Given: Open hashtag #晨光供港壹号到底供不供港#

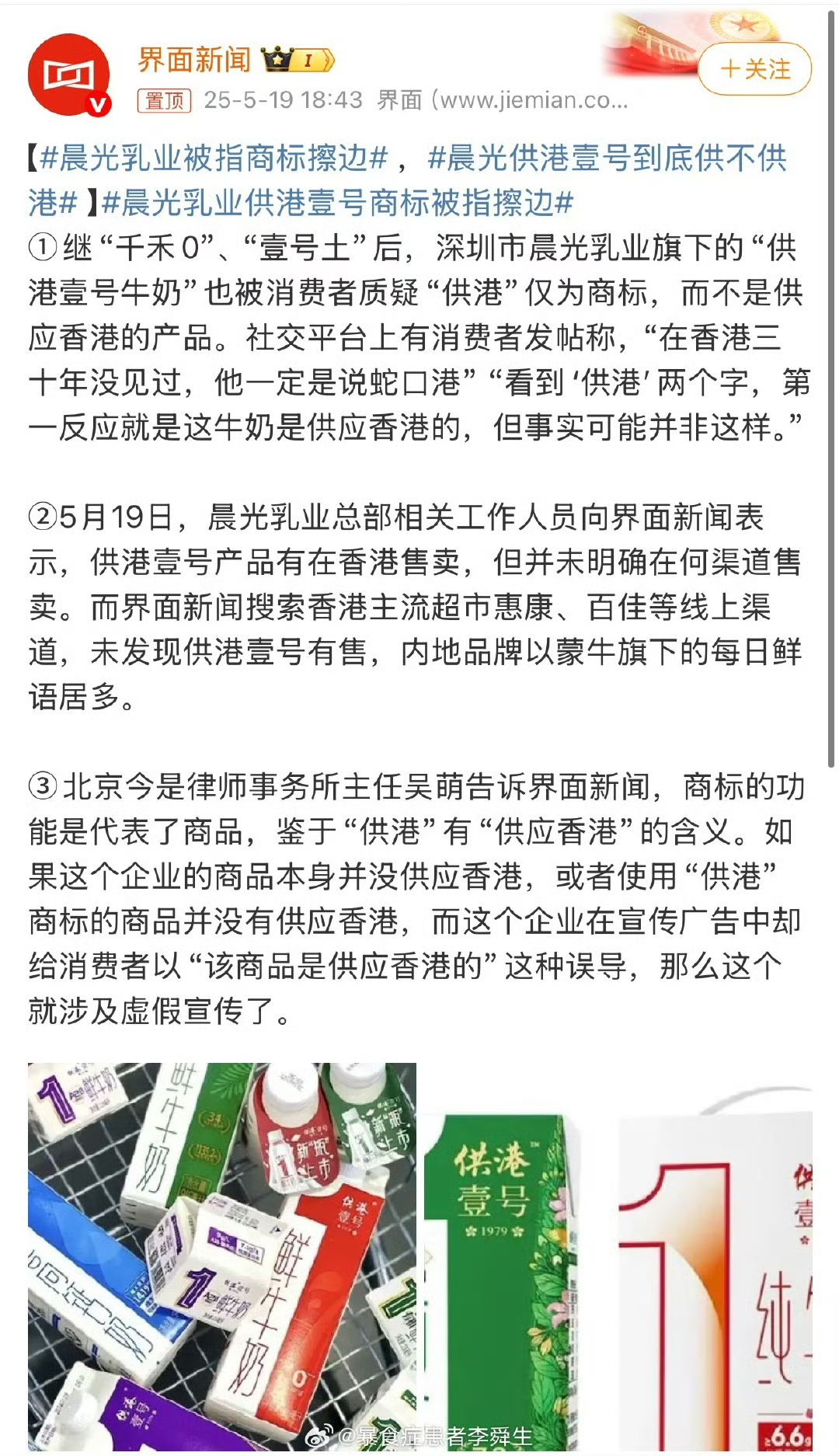Looking at the screenshot, I should (607, 158).
